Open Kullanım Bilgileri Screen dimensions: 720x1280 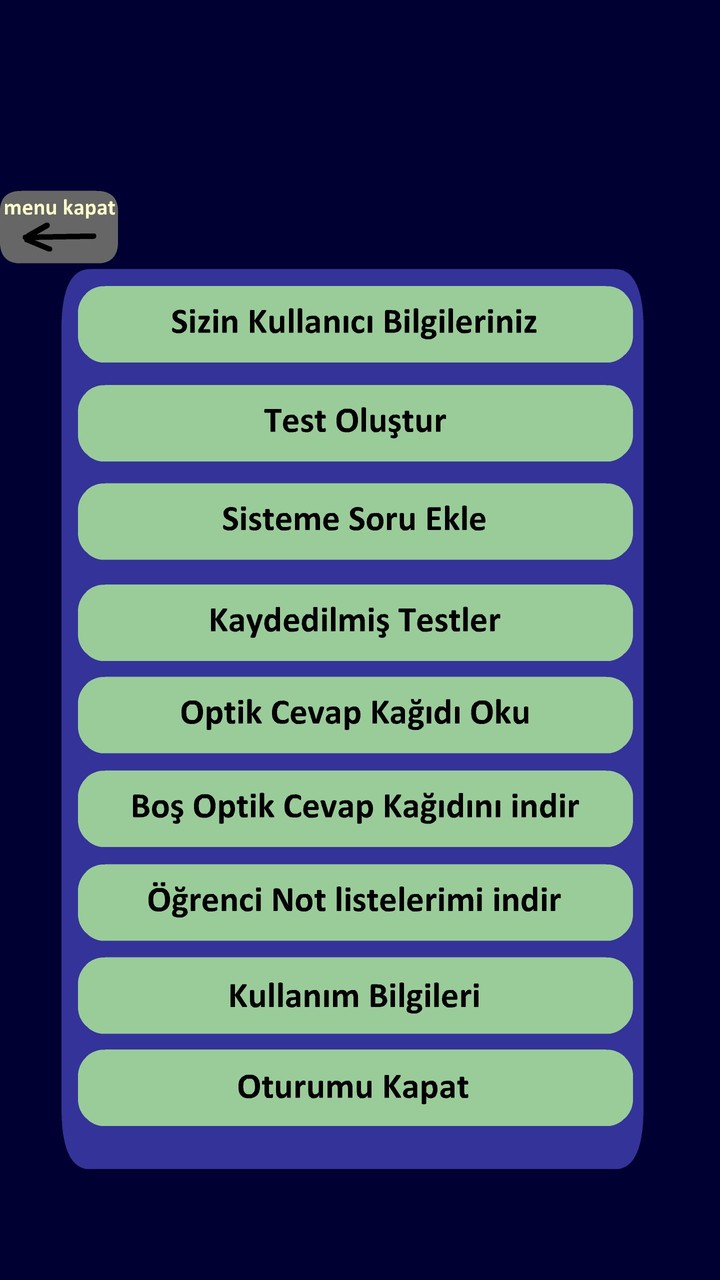coord(355,996)
